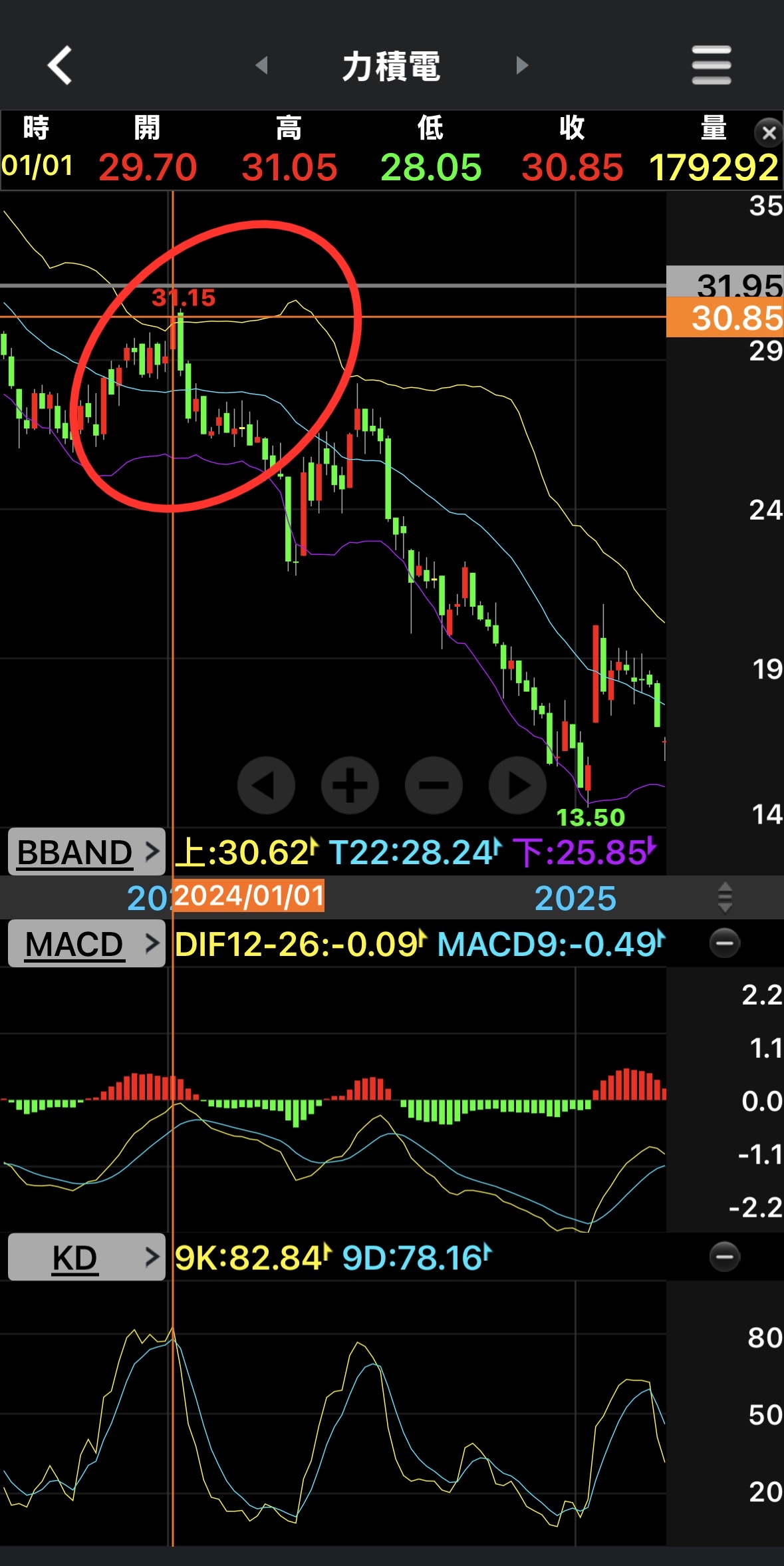Zoom in the chart with plus button
The height and width of the screenshot is (1566, 784).
click(x=350, y=786)
